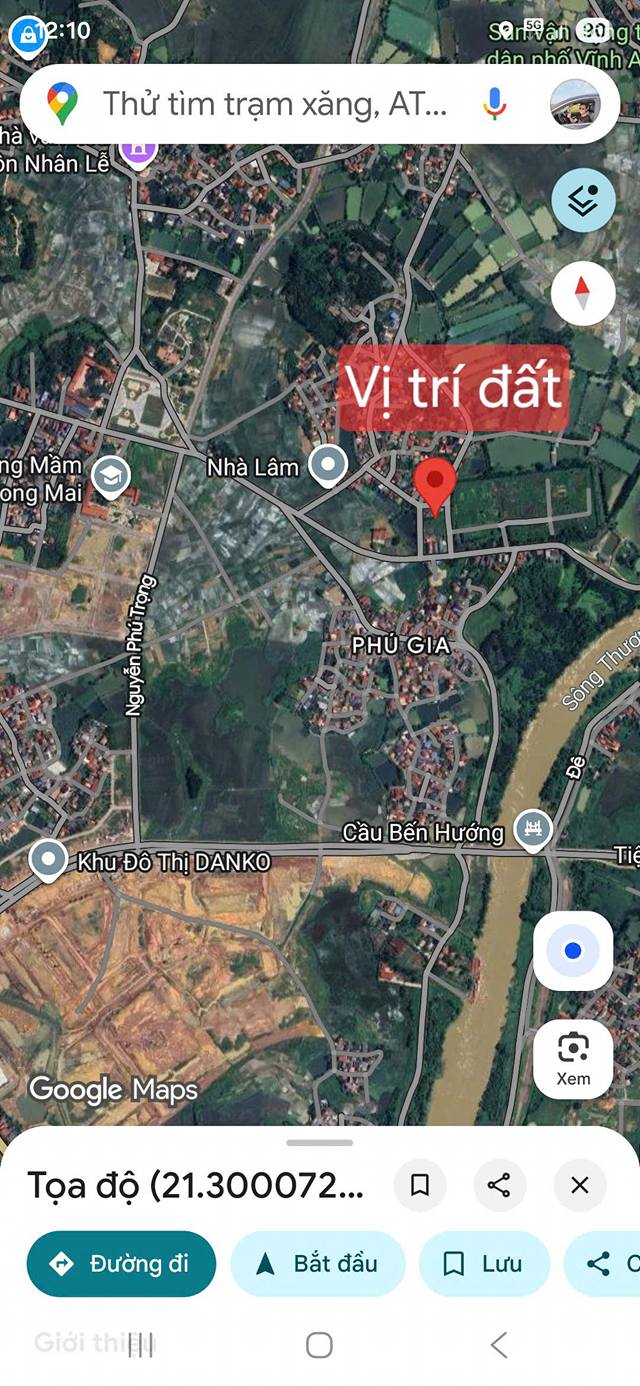Tap the red dropped pin marker
Screen dimensions: 640x1386
pos(435,484)
